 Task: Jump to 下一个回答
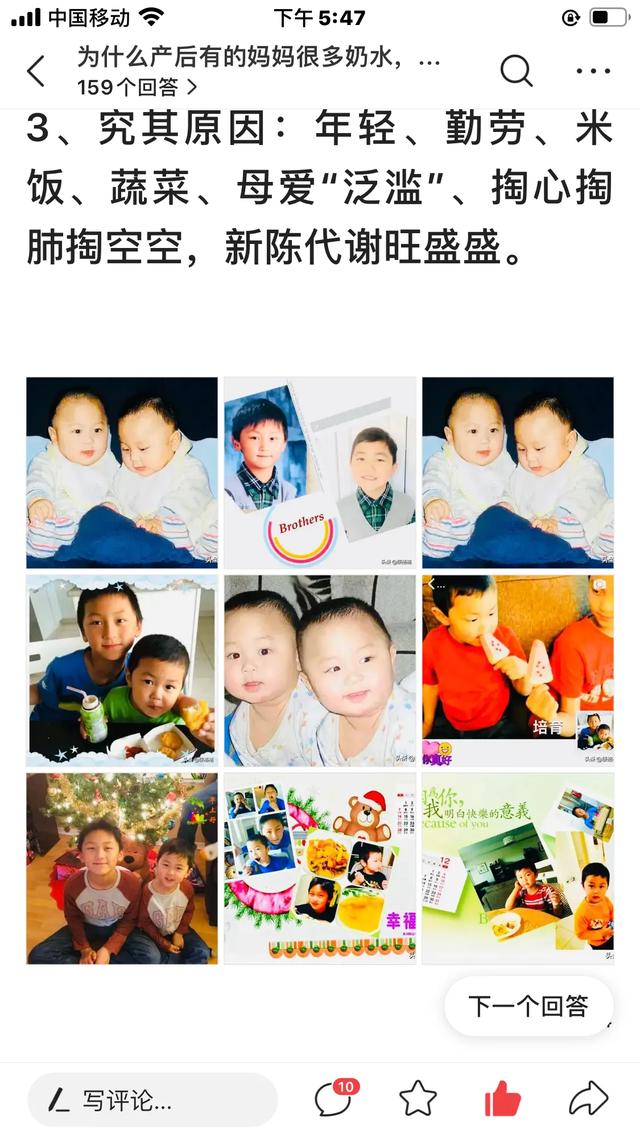click(528, 1006)
